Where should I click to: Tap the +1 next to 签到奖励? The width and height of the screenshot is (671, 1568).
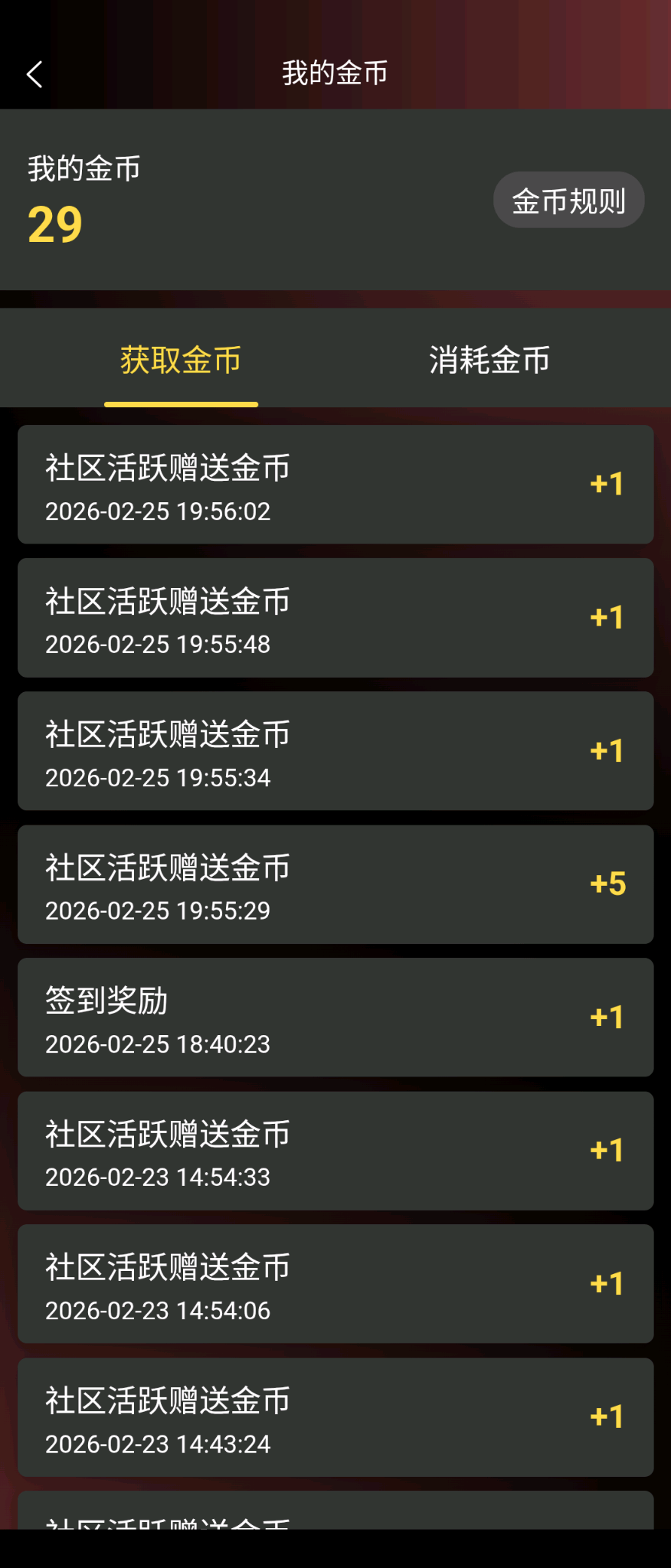[x=605, y=1016]
